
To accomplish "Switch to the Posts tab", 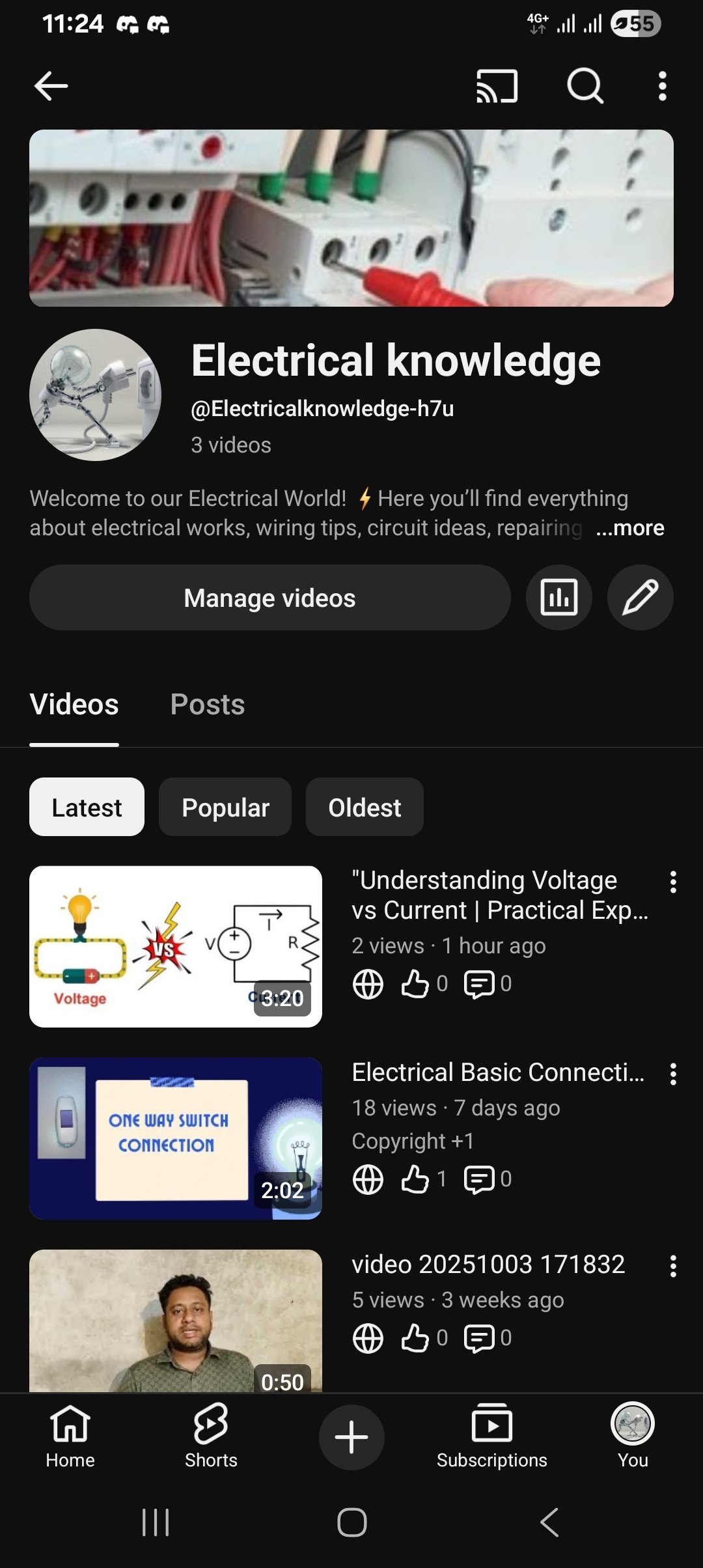I will click(x=207, y=705).
